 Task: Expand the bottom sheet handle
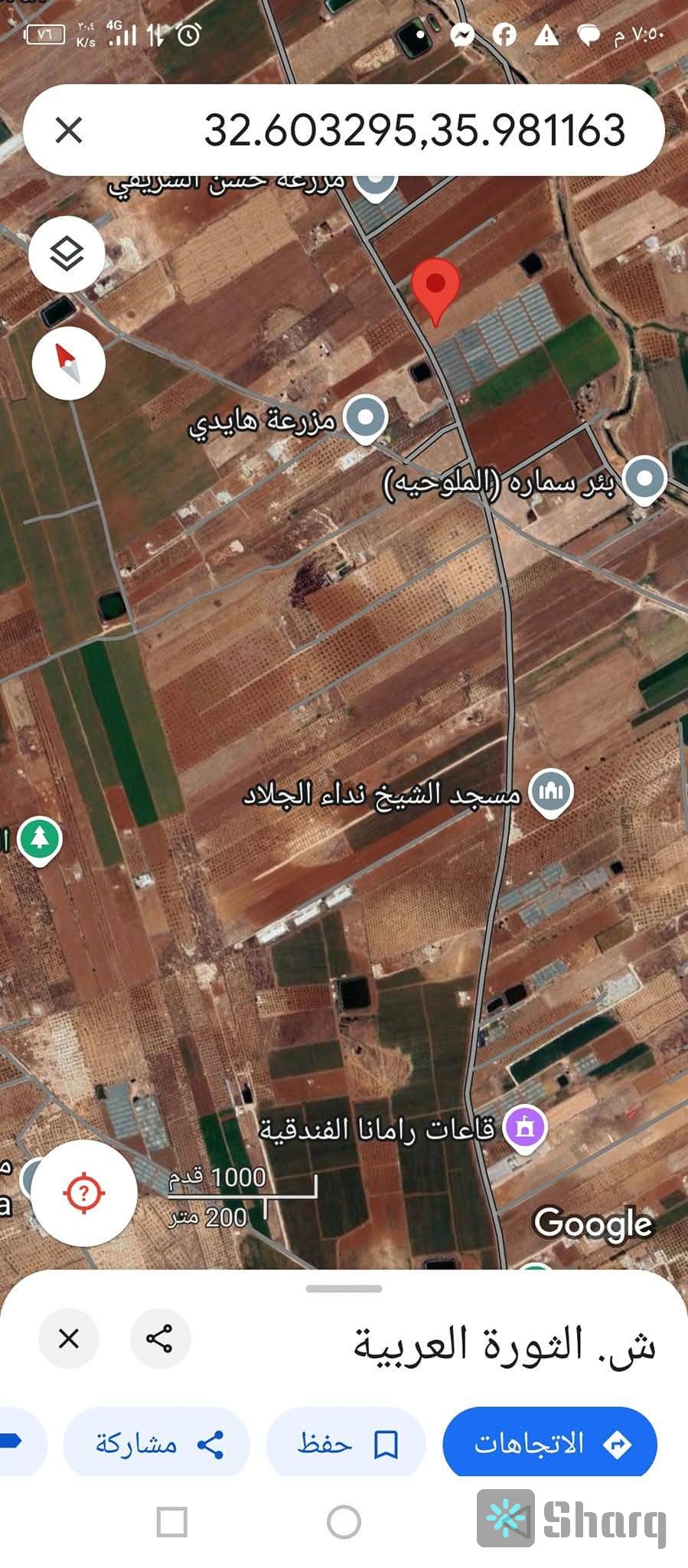tap(344, 1289)
